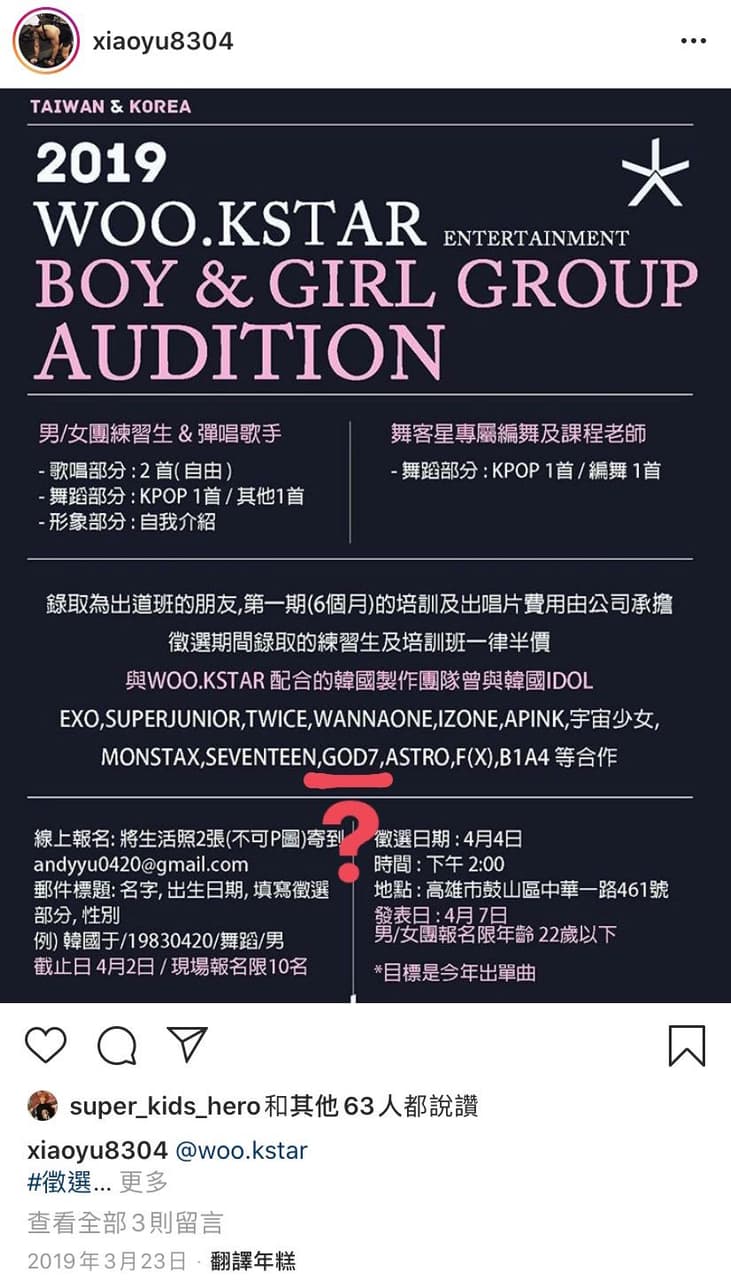Like this post with the heart icon
The height and width of the screenshot is (1280, 731).
pyautogui.click(x=45, y=1044)
